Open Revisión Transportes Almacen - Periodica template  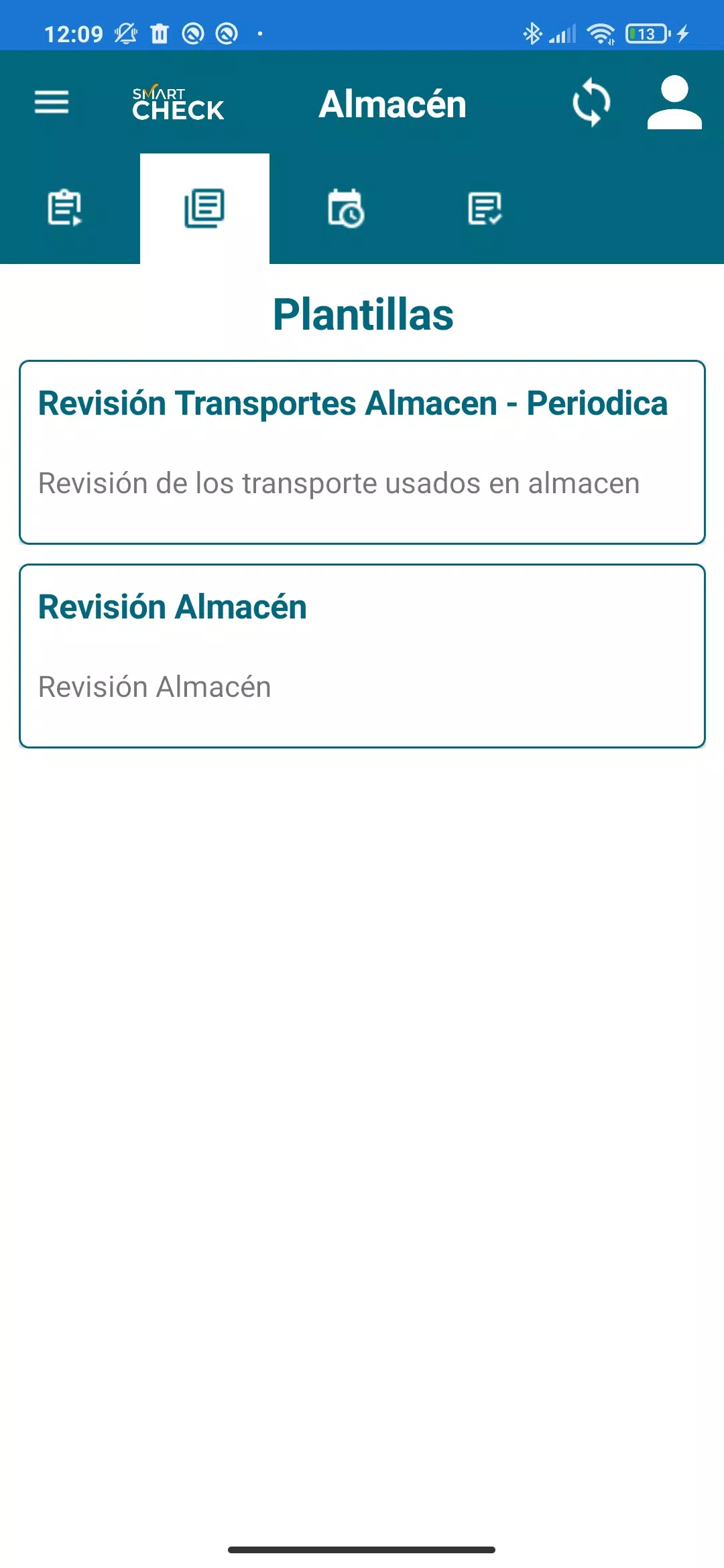(362, 452)
